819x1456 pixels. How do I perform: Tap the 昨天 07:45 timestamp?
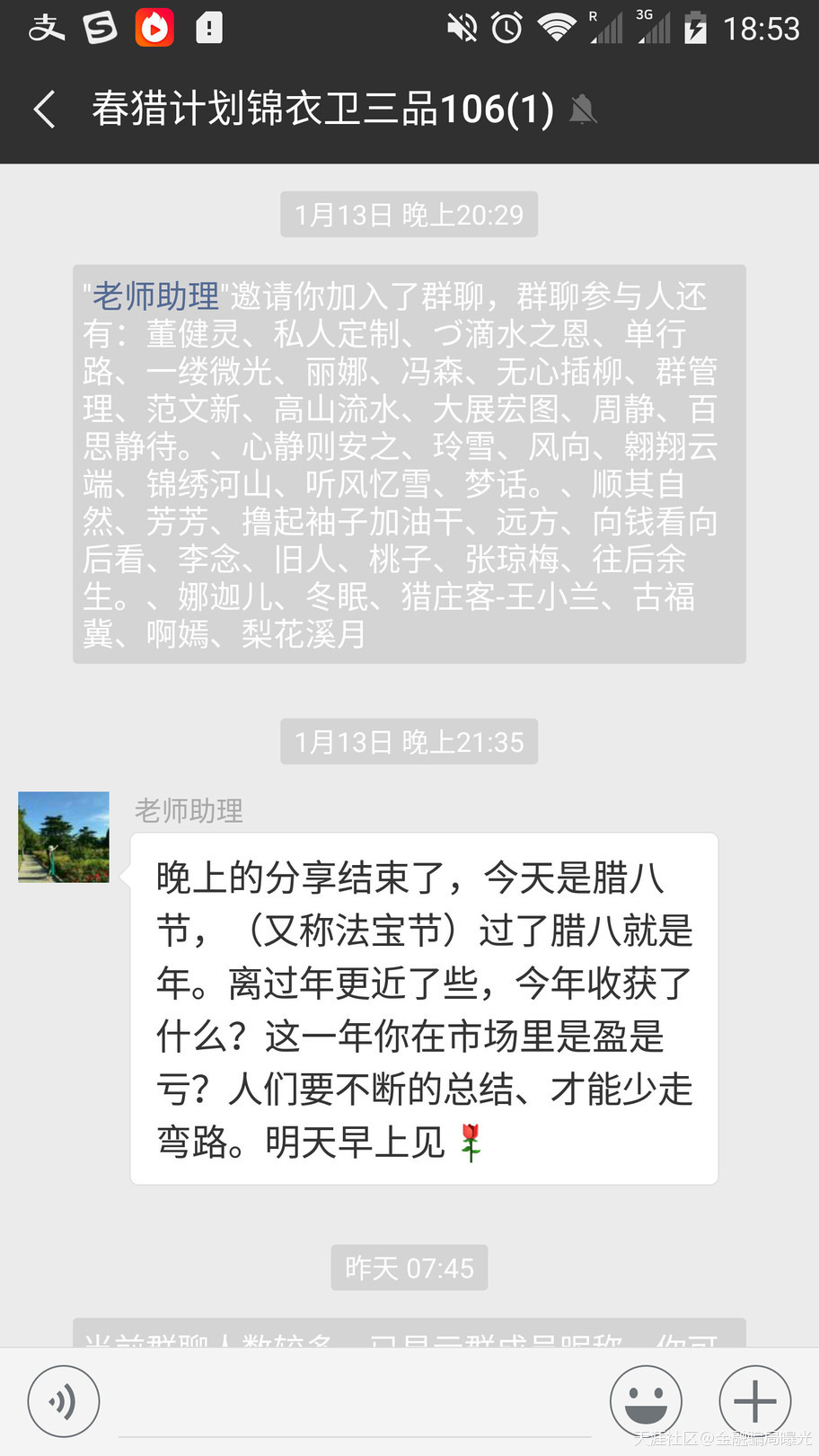(409, 1267)
